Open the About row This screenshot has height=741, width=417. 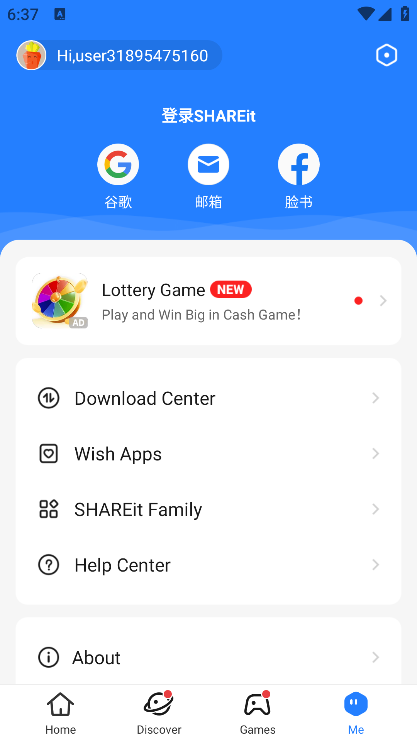(208, 657)
